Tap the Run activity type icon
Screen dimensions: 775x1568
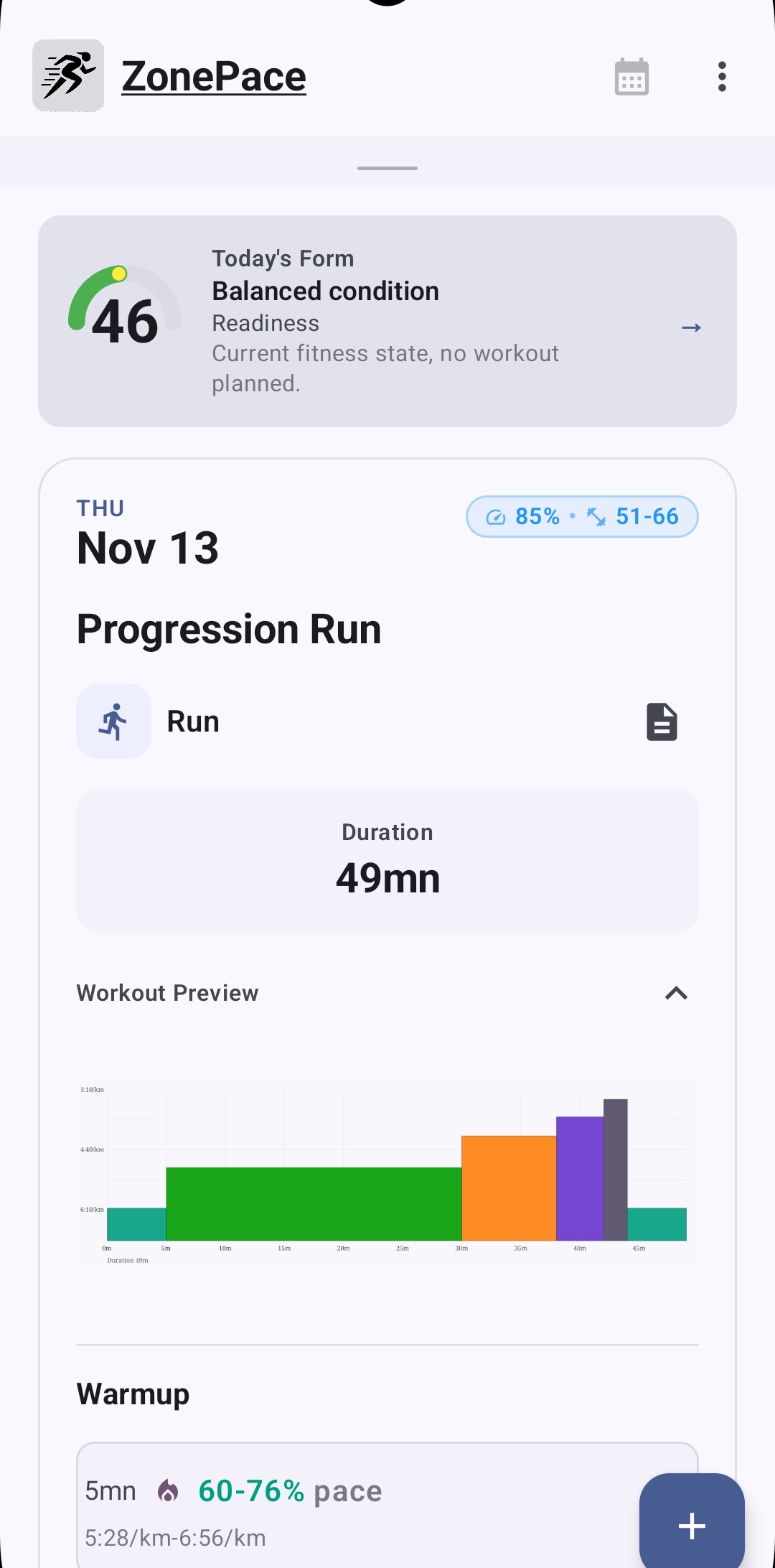pos(114,722)
